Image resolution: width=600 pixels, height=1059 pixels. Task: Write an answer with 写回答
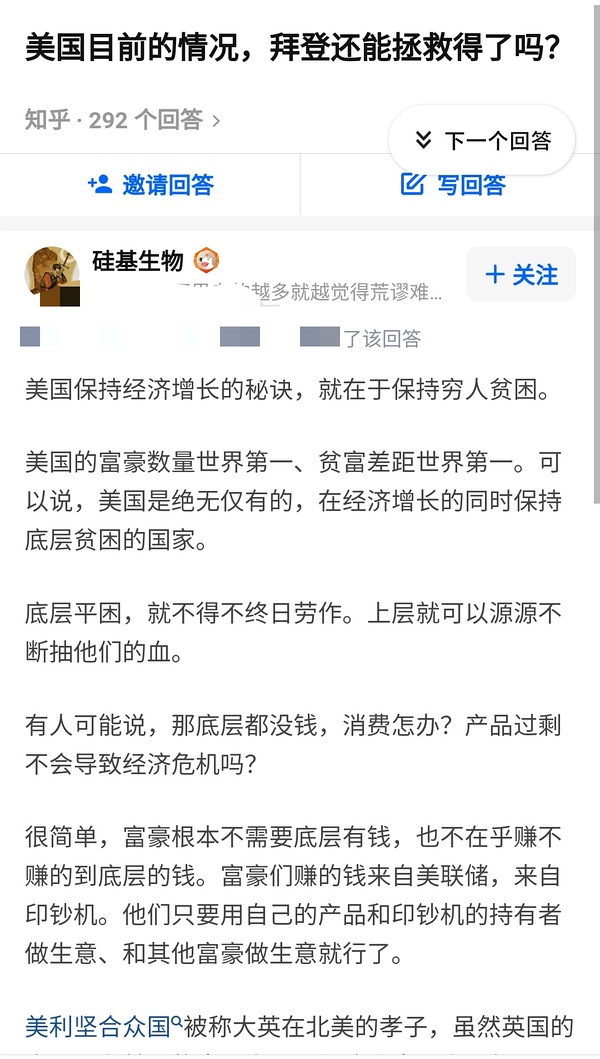(452, 184)
